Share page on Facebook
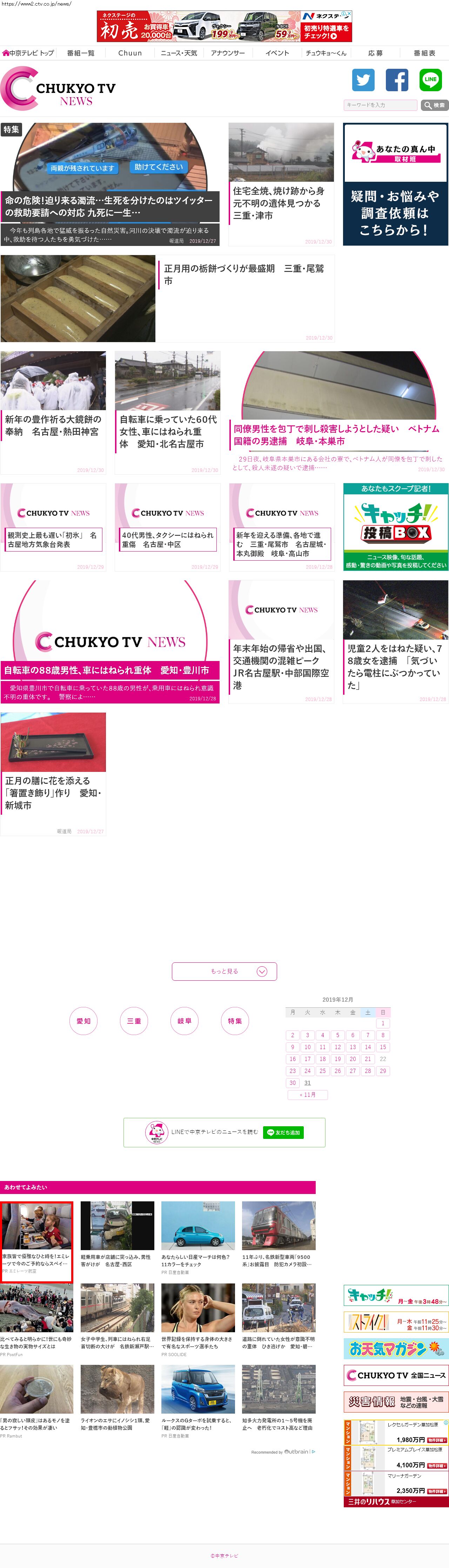This screenshot has height=1568, width=449. pyautogui.click(x=397, y=80)
